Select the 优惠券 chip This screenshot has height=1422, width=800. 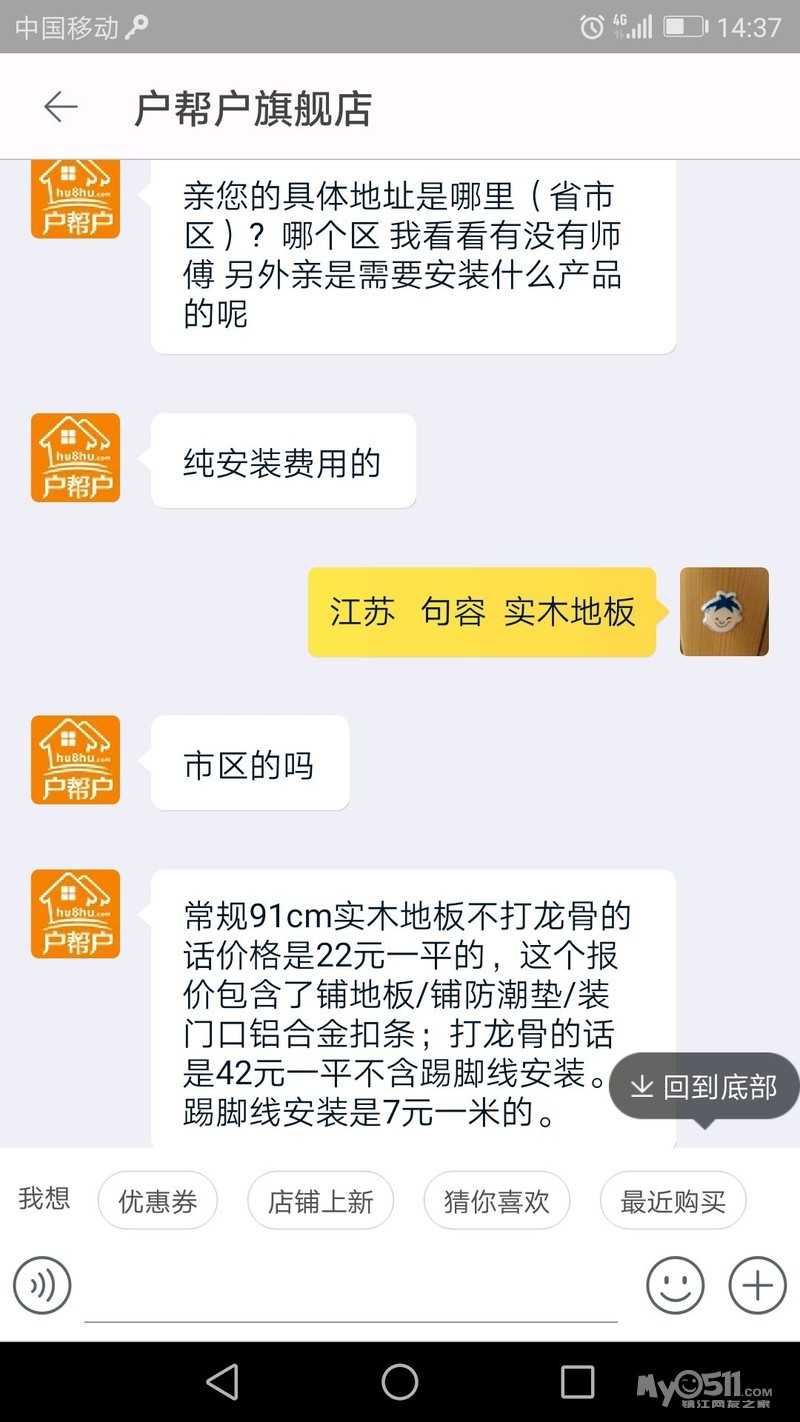tap(157, 1200)
